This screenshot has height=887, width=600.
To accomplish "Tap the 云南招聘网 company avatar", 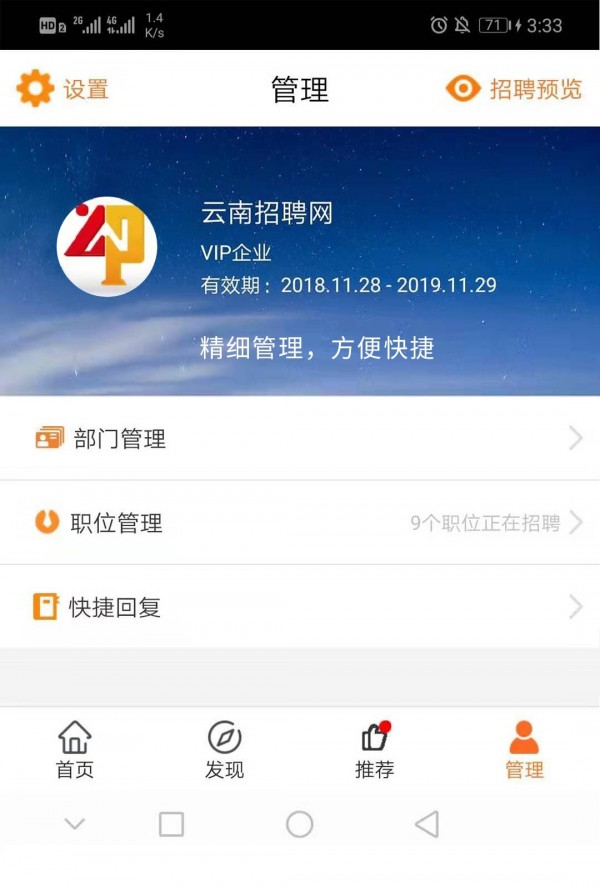I will coord(107,246).
